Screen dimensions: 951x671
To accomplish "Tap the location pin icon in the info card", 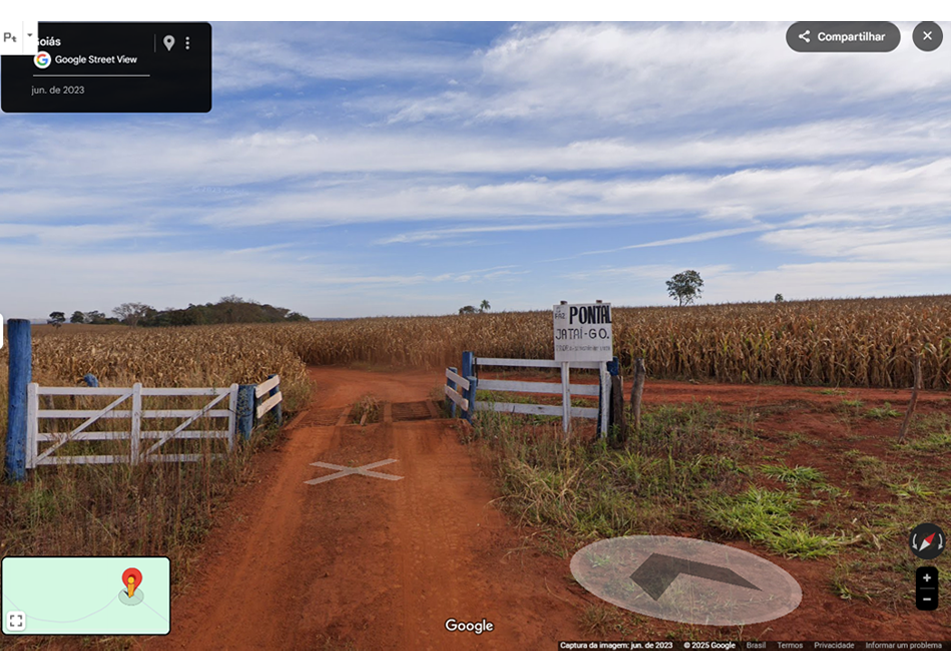I will click(x=169, y=43).
